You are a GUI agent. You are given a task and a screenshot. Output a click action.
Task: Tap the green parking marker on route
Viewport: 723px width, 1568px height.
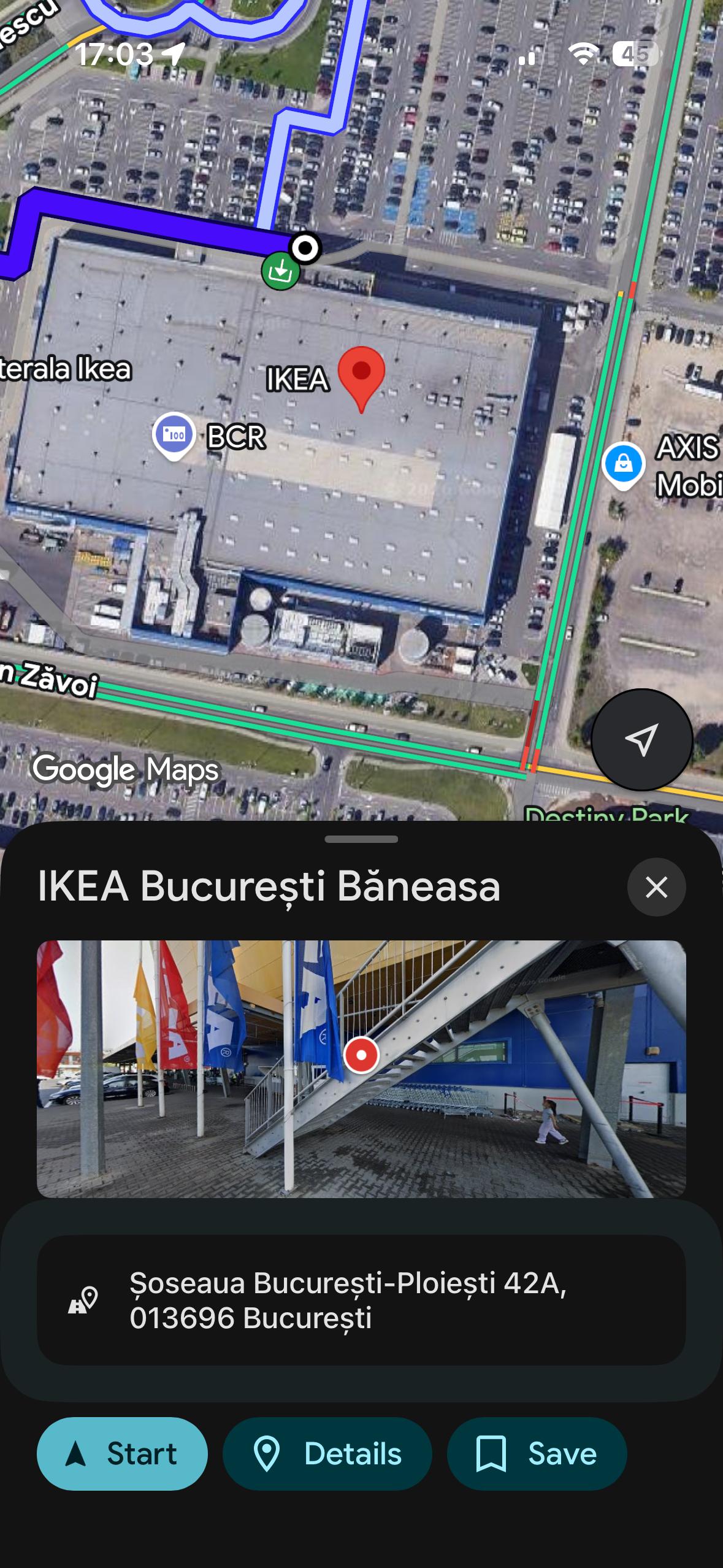(x=280, y=271)
